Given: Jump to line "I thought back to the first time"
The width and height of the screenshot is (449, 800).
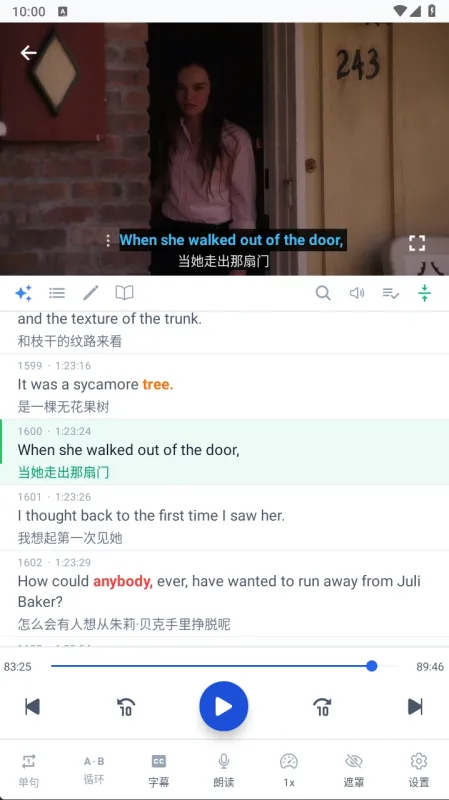Looking at the screenshot, I should [x=224, y=518].
